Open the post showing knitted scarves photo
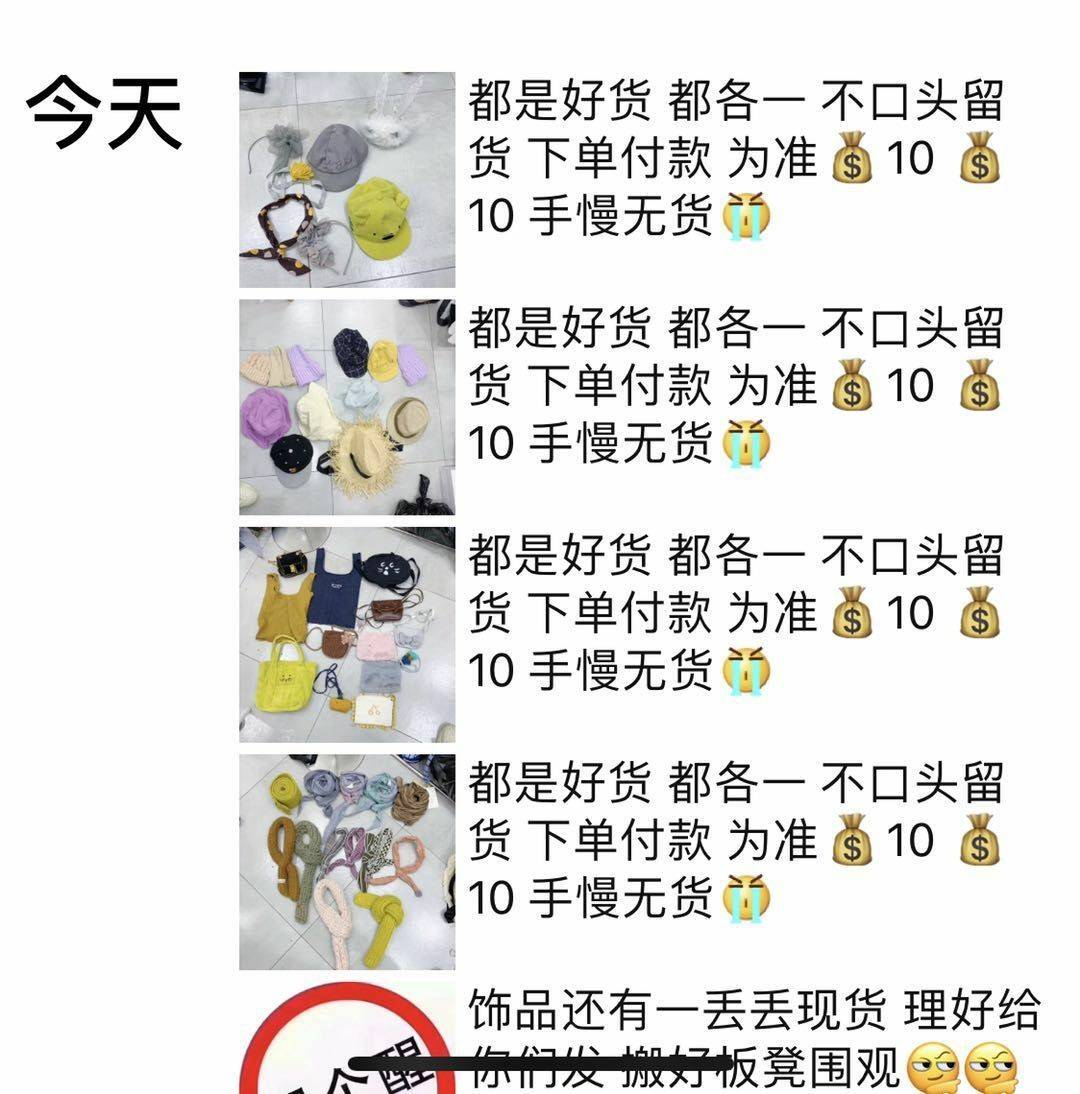This screenshot has height=1094, width=1080. click(347, 861)
